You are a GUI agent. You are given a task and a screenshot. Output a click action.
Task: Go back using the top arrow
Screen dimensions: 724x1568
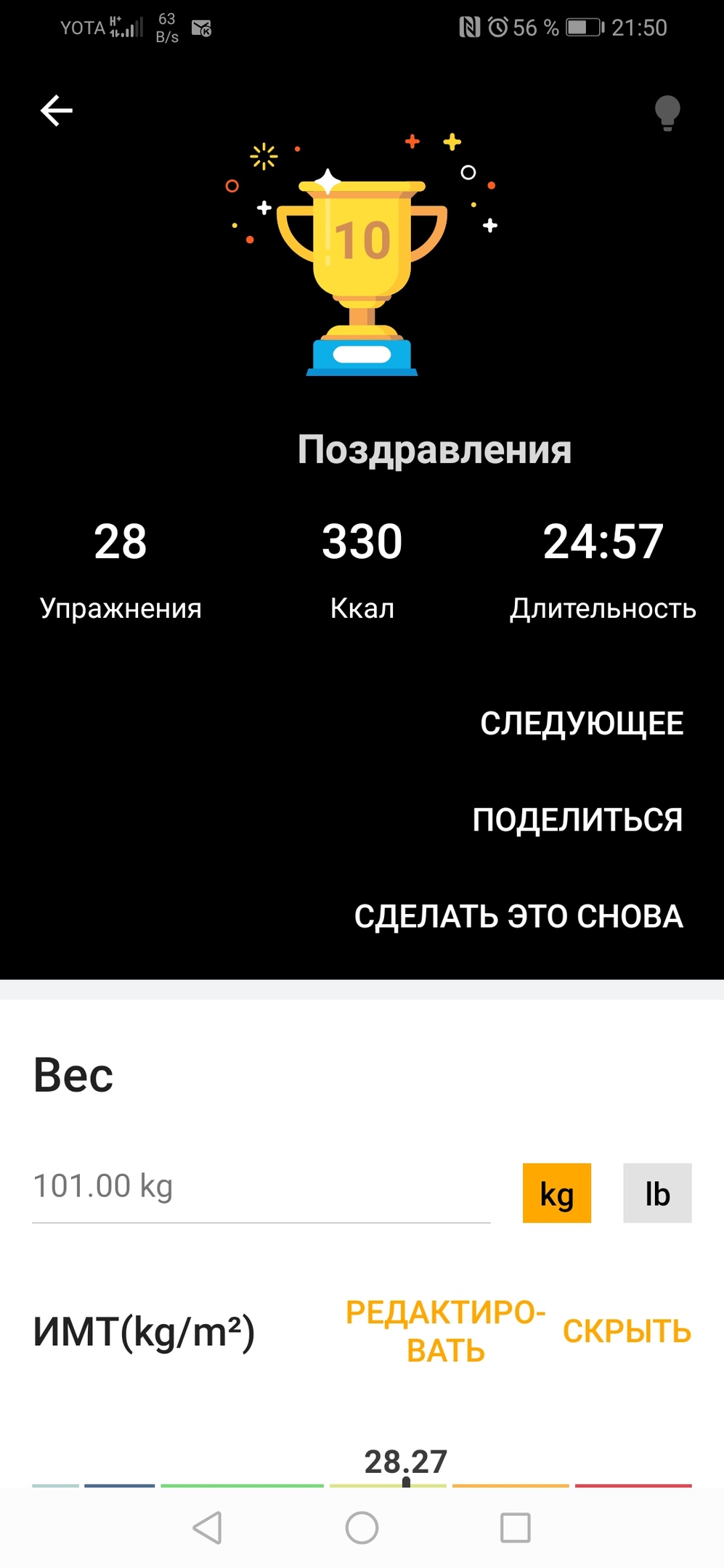pyautogui.click(x=57, y=111)
